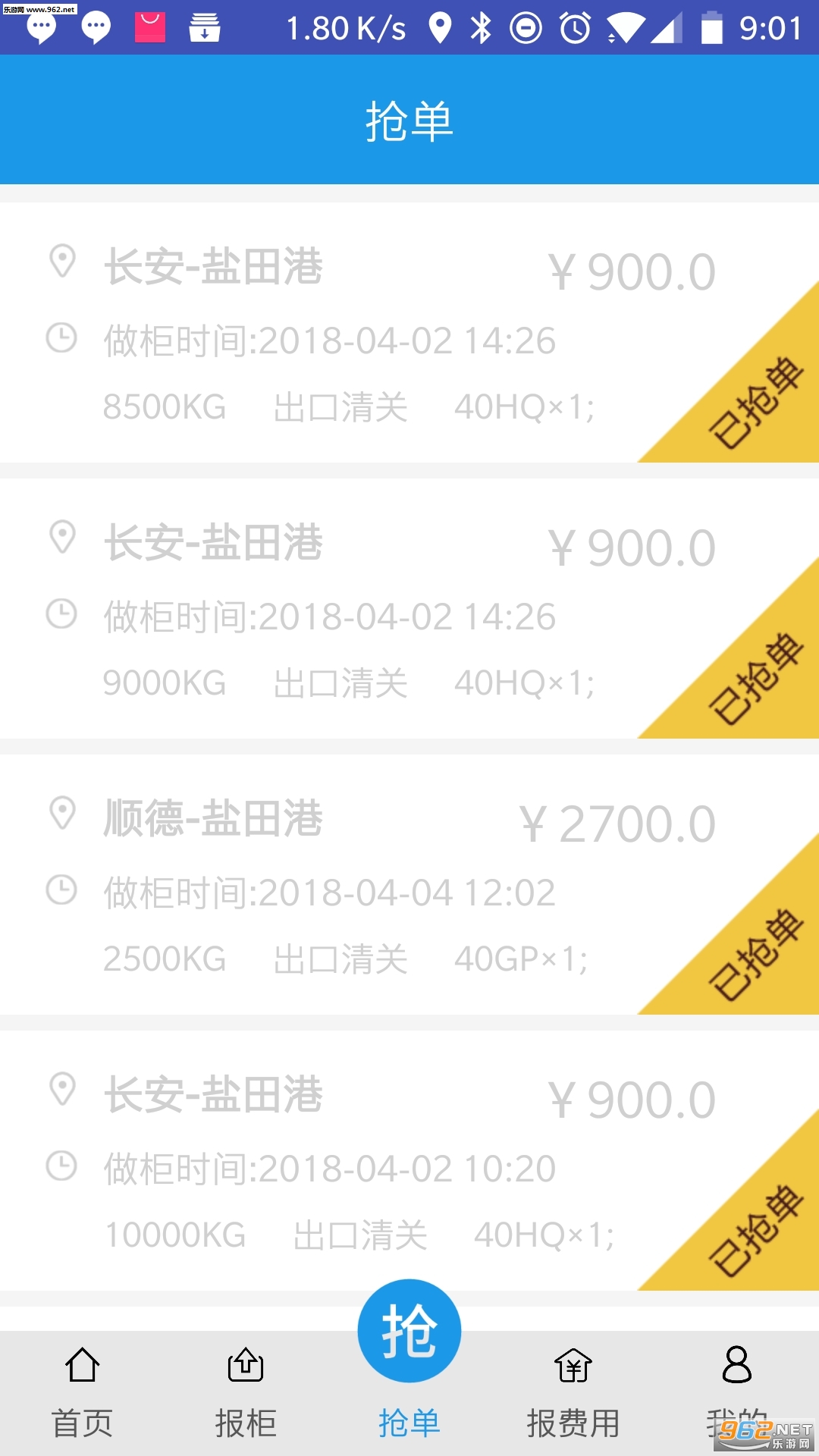
Task: Open the 10000KG 长安-盐田港 order
Action: coord(349,1162)
